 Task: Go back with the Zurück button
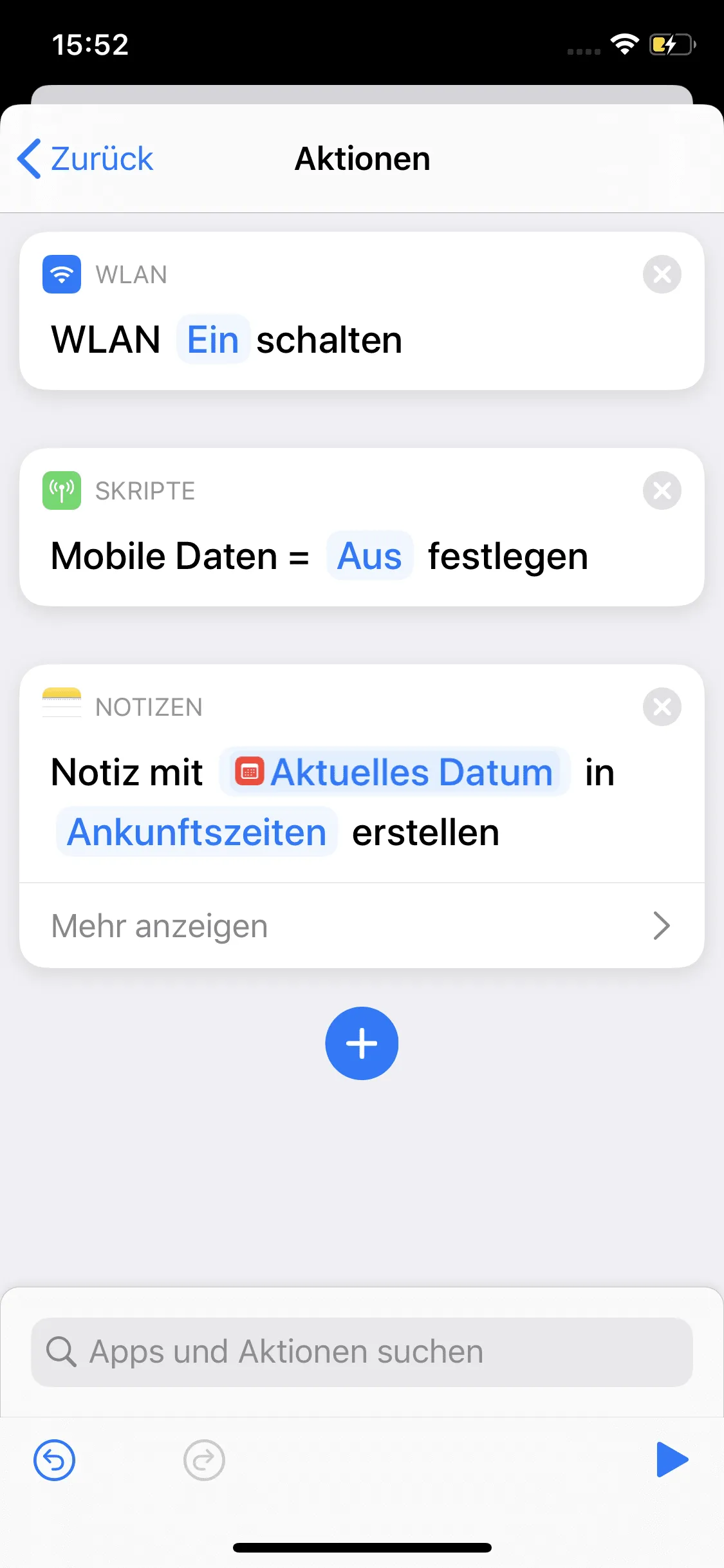tap(86, 159)
